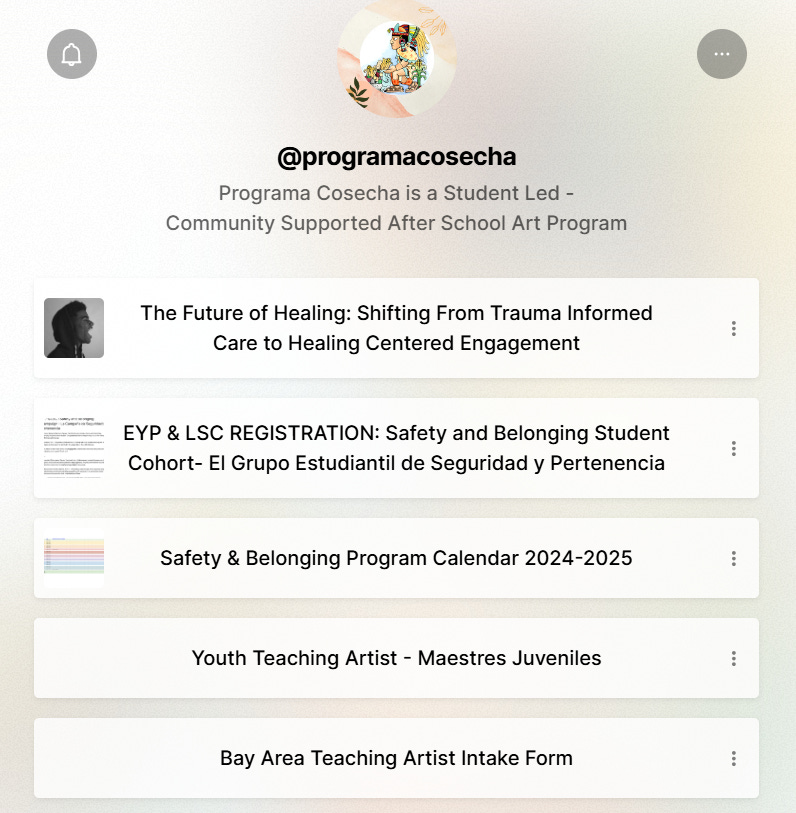
Task: Open Youth Teaching Artist - Maestres Juveniles link
Action: (x=396, y=658)
